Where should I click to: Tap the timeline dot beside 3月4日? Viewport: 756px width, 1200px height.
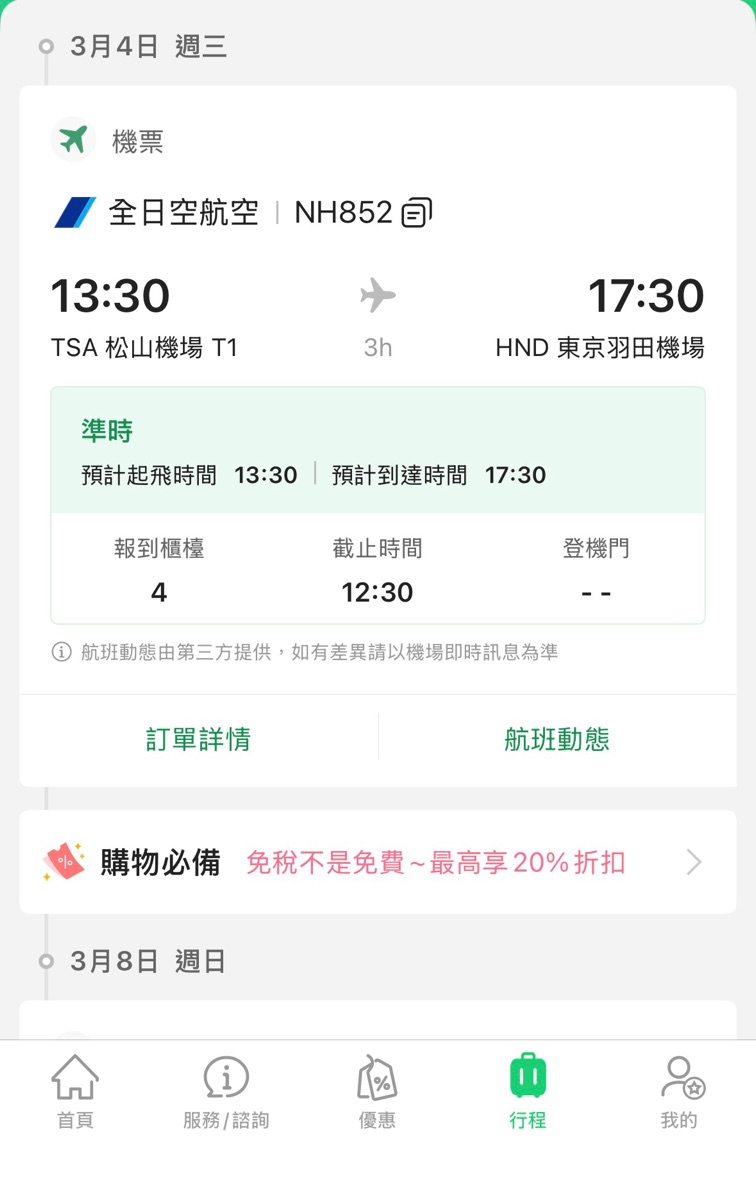(x=47, y=45)
